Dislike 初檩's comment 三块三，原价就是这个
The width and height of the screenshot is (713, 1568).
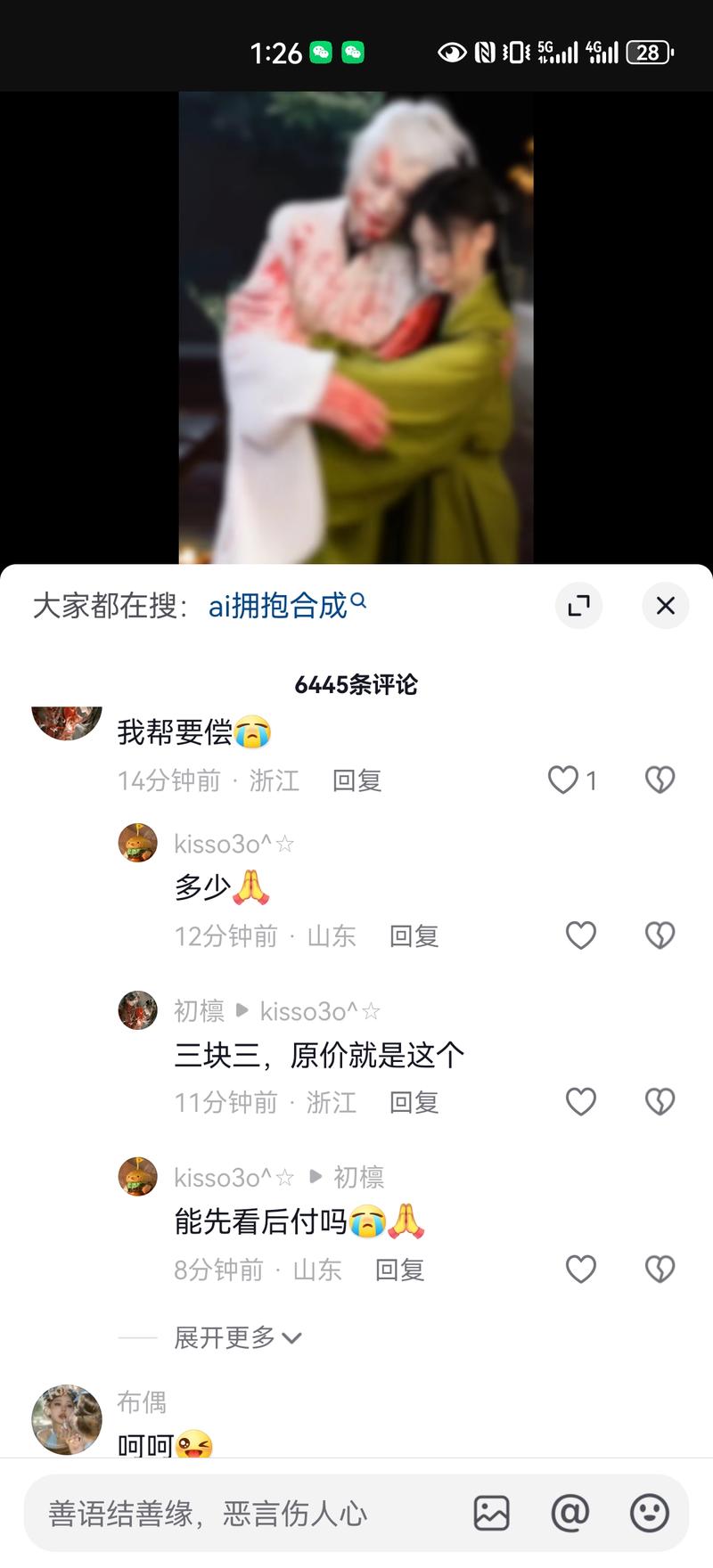click(660, 1102)
